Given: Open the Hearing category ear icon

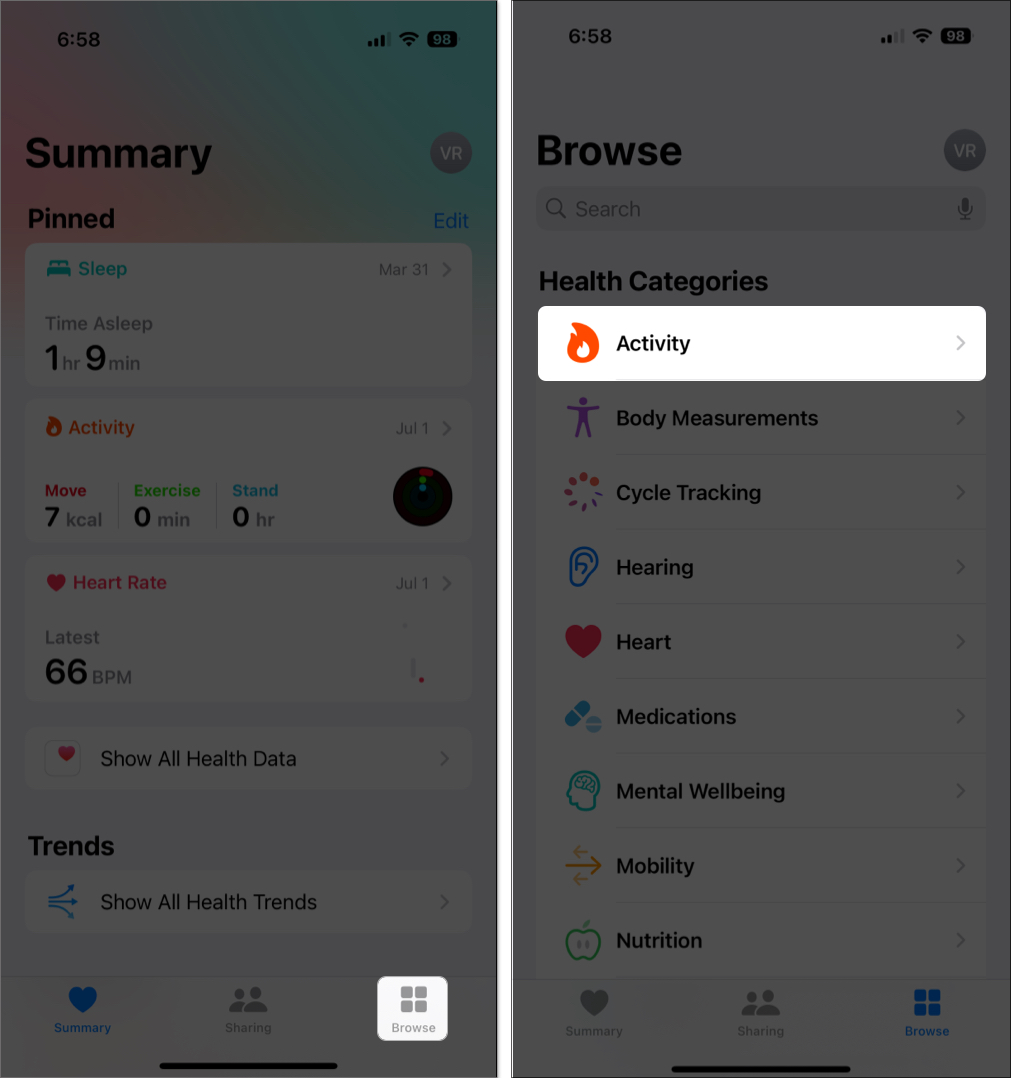Looking at the screenshot, I should pyautogui.click(x=583, y=567).
